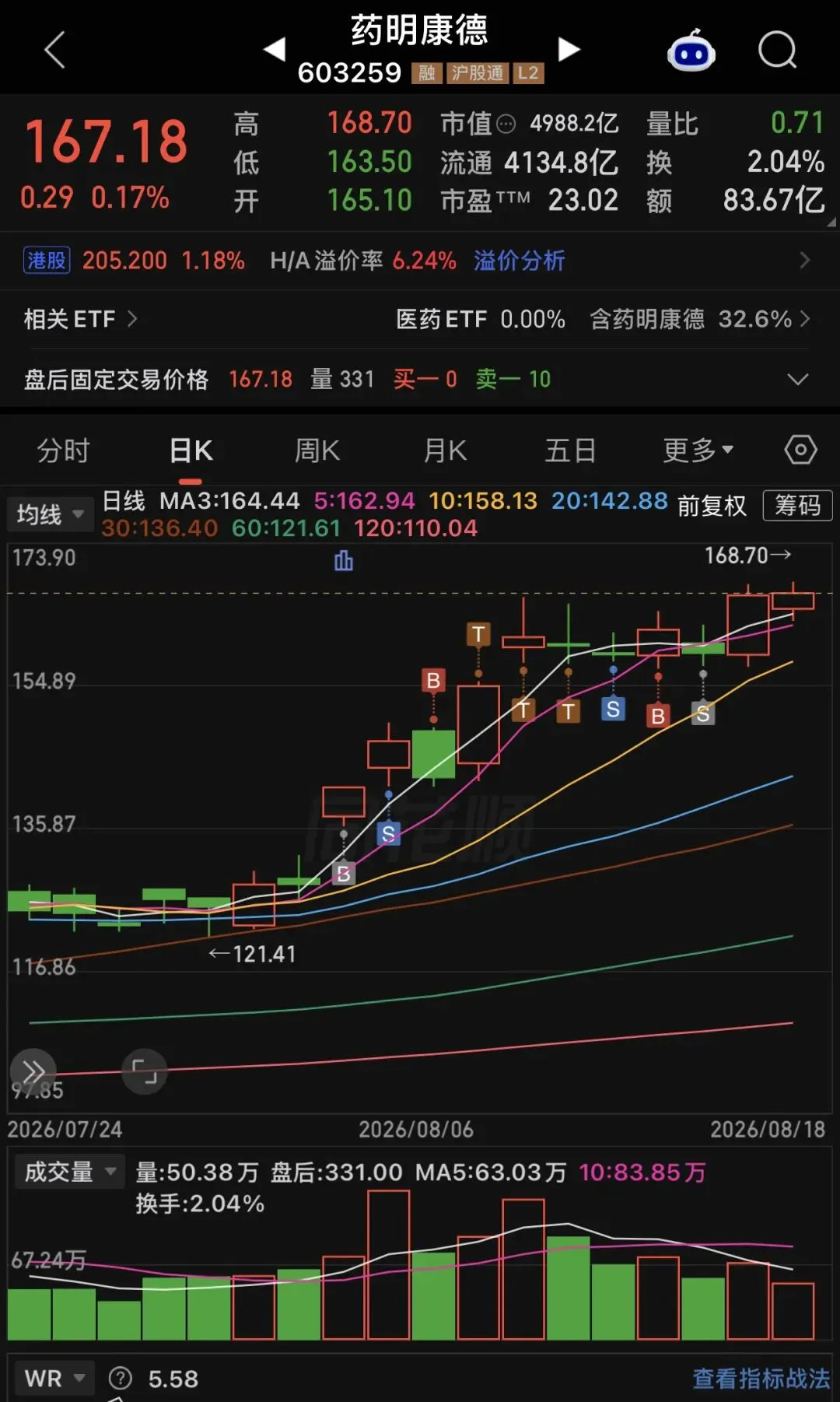Switch to the next stock
This screenshot has height=1402, width=840.
click(569, 50)
